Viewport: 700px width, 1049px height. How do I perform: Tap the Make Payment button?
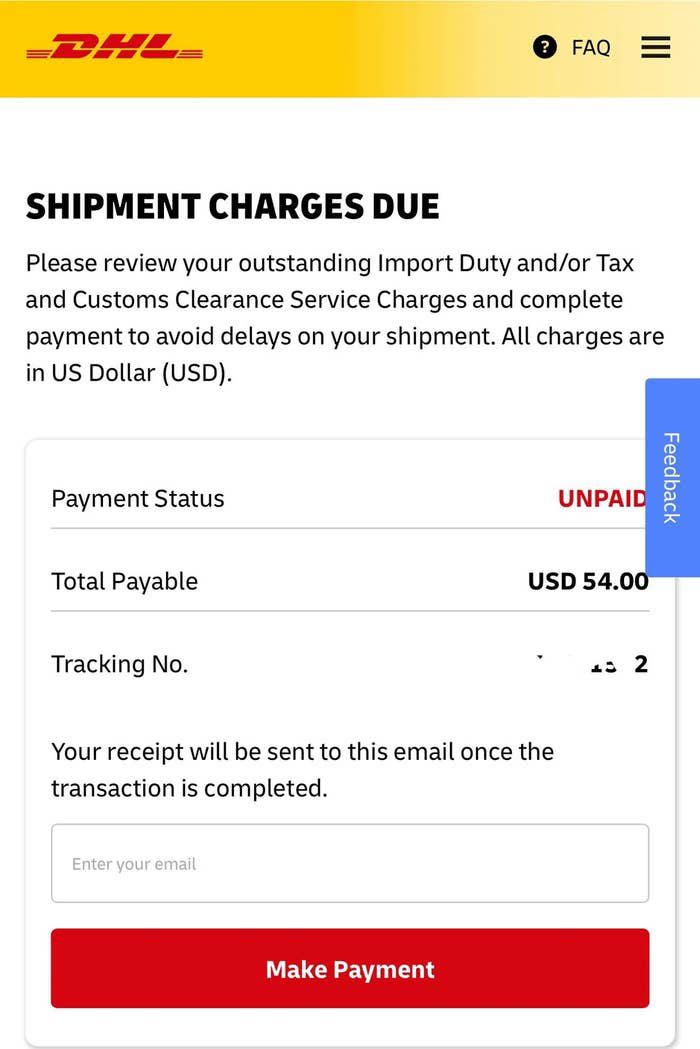point(350,968)
